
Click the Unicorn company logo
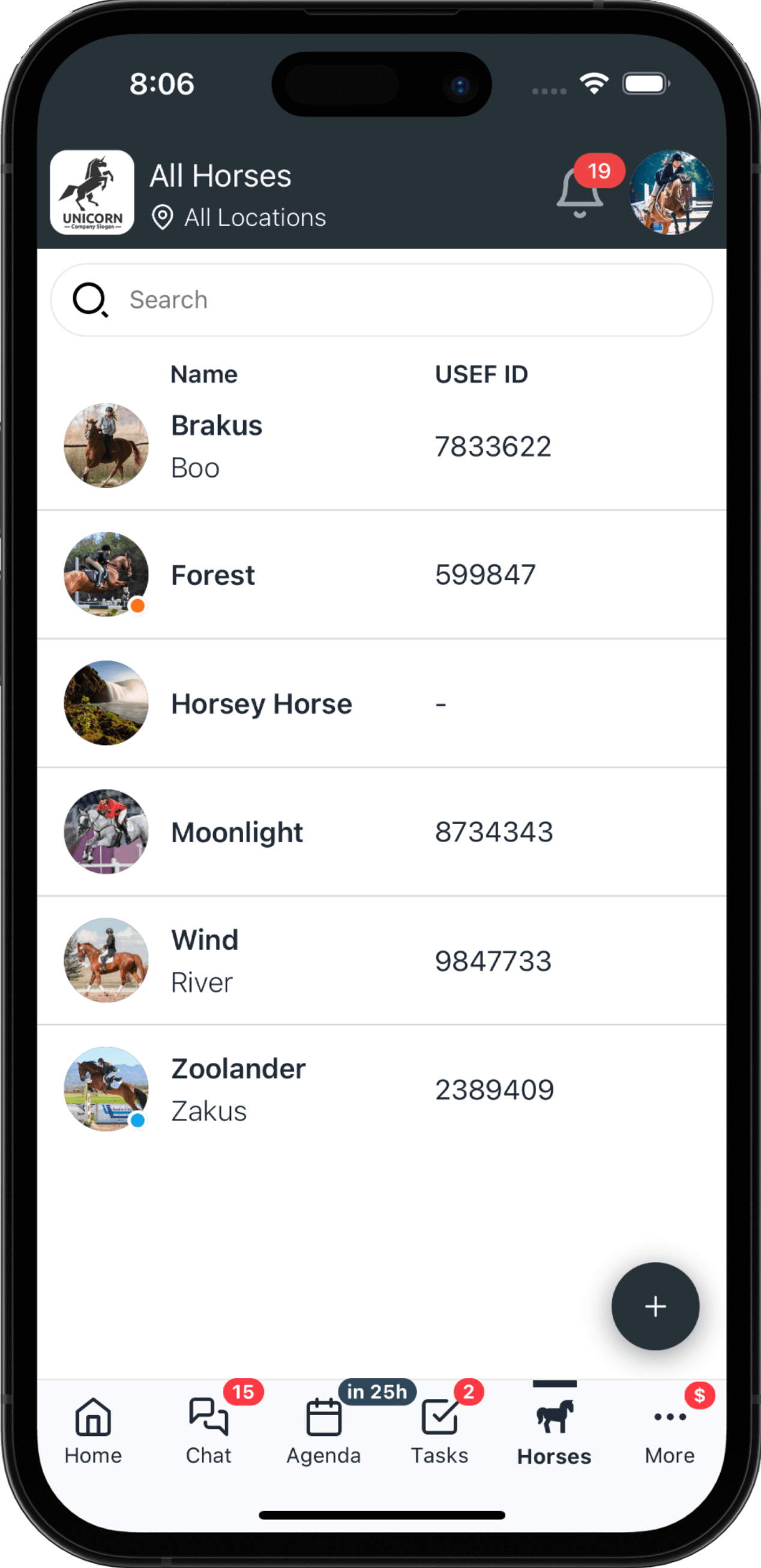[92, 192]
